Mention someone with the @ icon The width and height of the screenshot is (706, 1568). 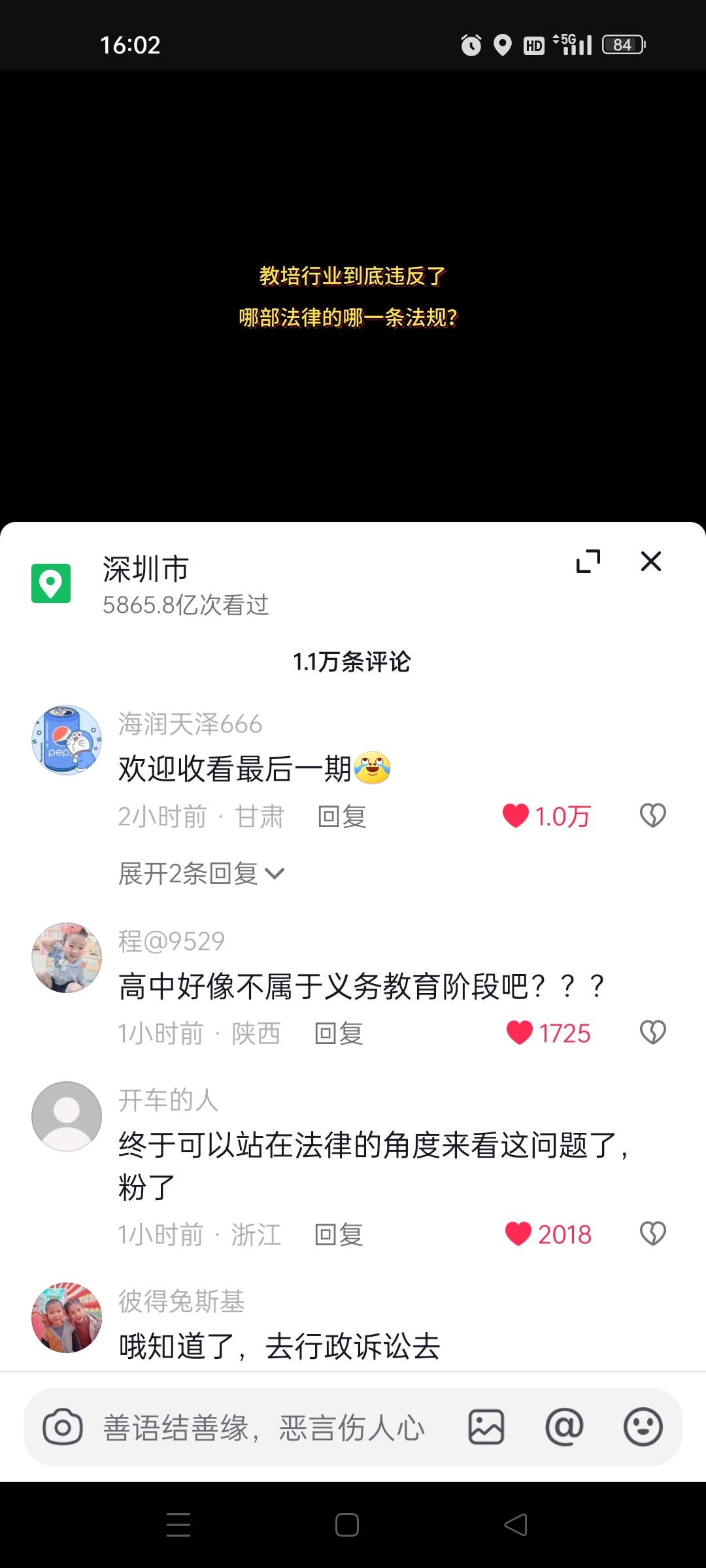(565, 1428)
